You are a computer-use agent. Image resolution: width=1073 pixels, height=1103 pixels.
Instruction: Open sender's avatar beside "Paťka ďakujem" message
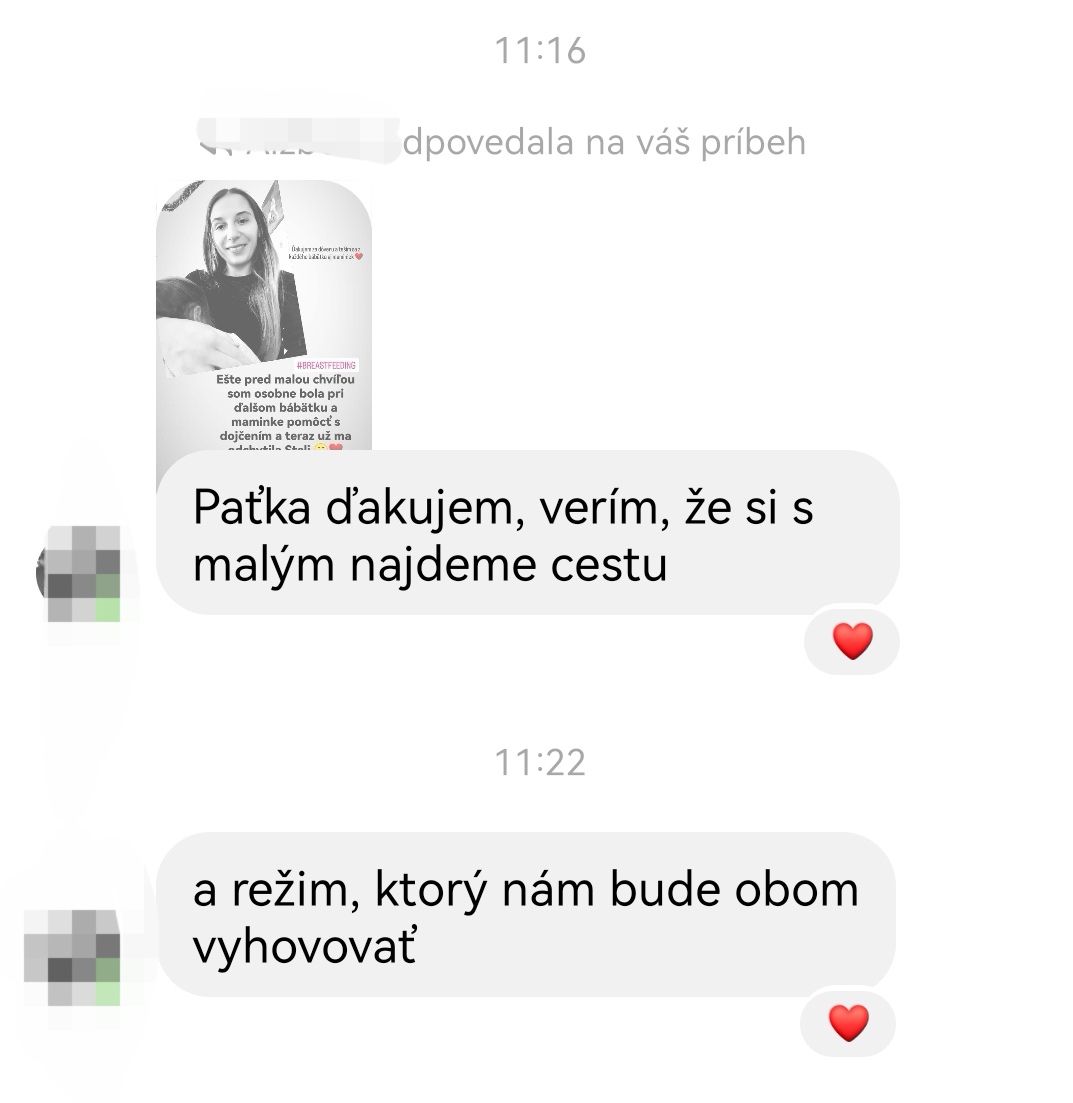[x=82, y=573]
